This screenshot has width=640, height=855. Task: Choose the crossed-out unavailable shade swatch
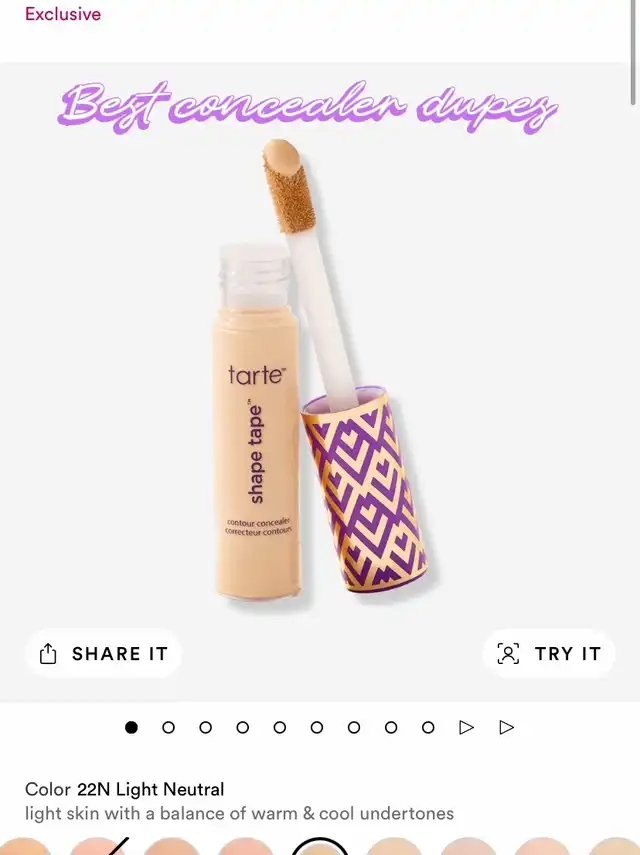(98, 848)
